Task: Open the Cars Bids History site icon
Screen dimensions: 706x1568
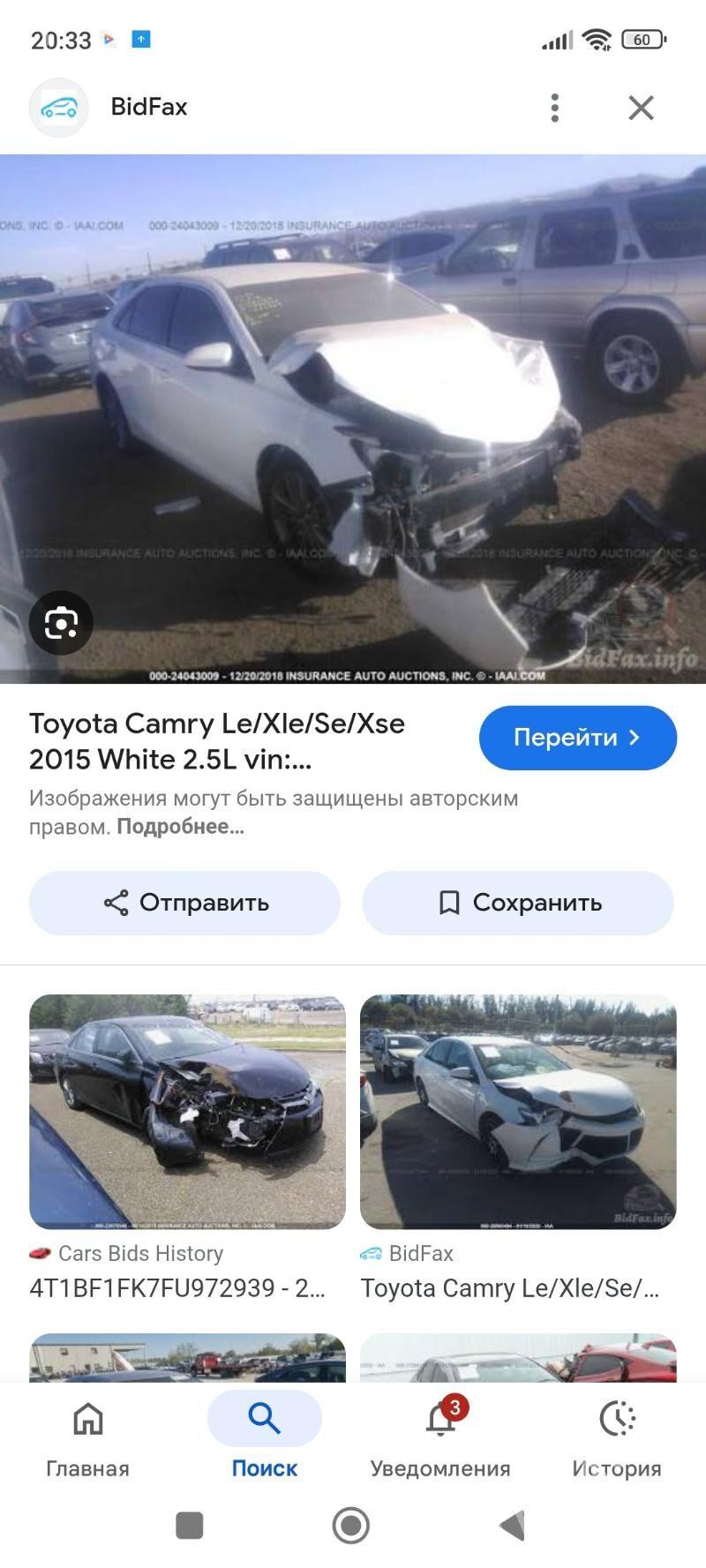Action: pyautogui.click(x=41, y=1252)
